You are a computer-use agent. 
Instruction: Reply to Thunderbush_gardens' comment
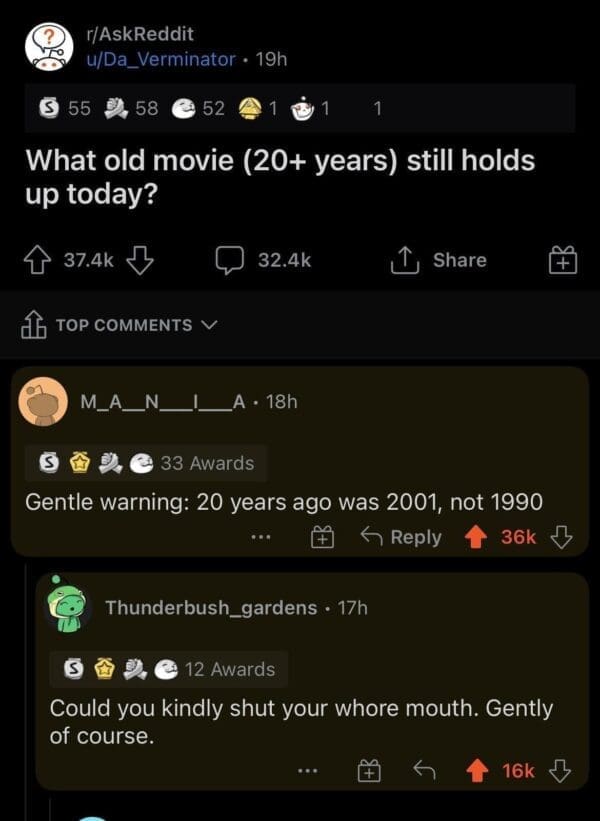click(x=423, y=770)
